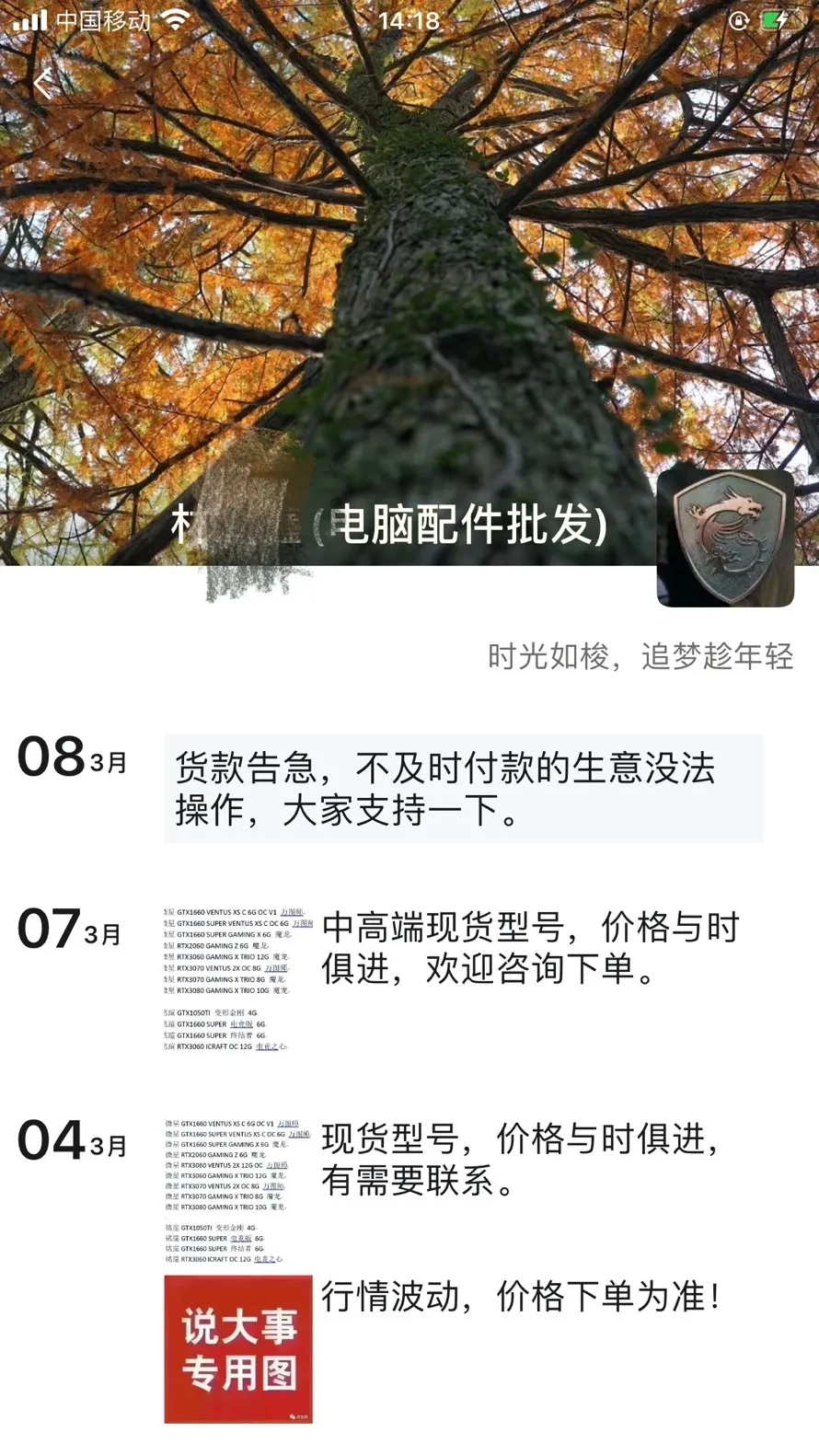Go back using the top-left arrow
The width and height of the screenshot is (819, 1456).
point(43,84)
